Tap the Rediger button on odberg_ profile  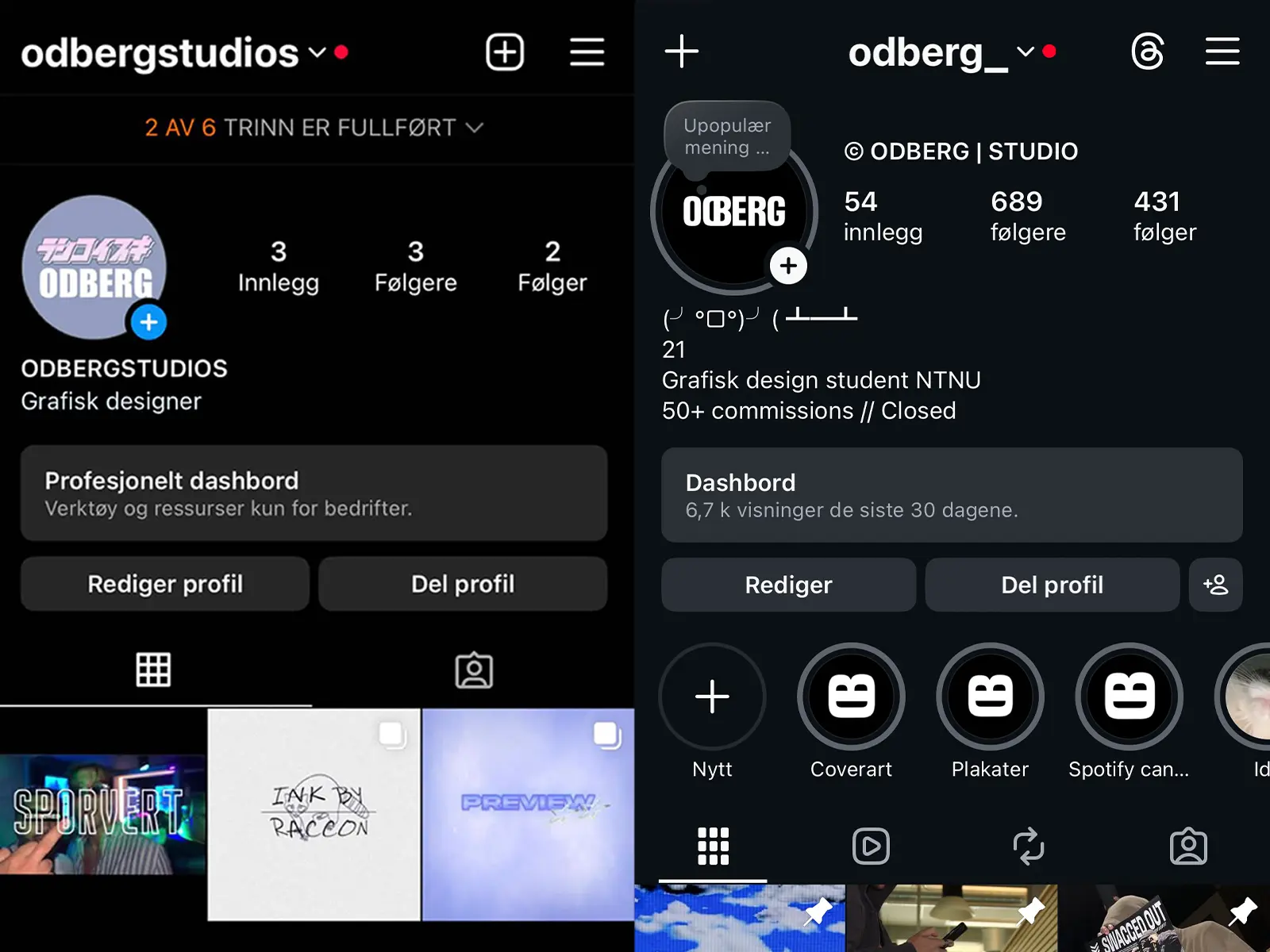click(x=788, y=585)
